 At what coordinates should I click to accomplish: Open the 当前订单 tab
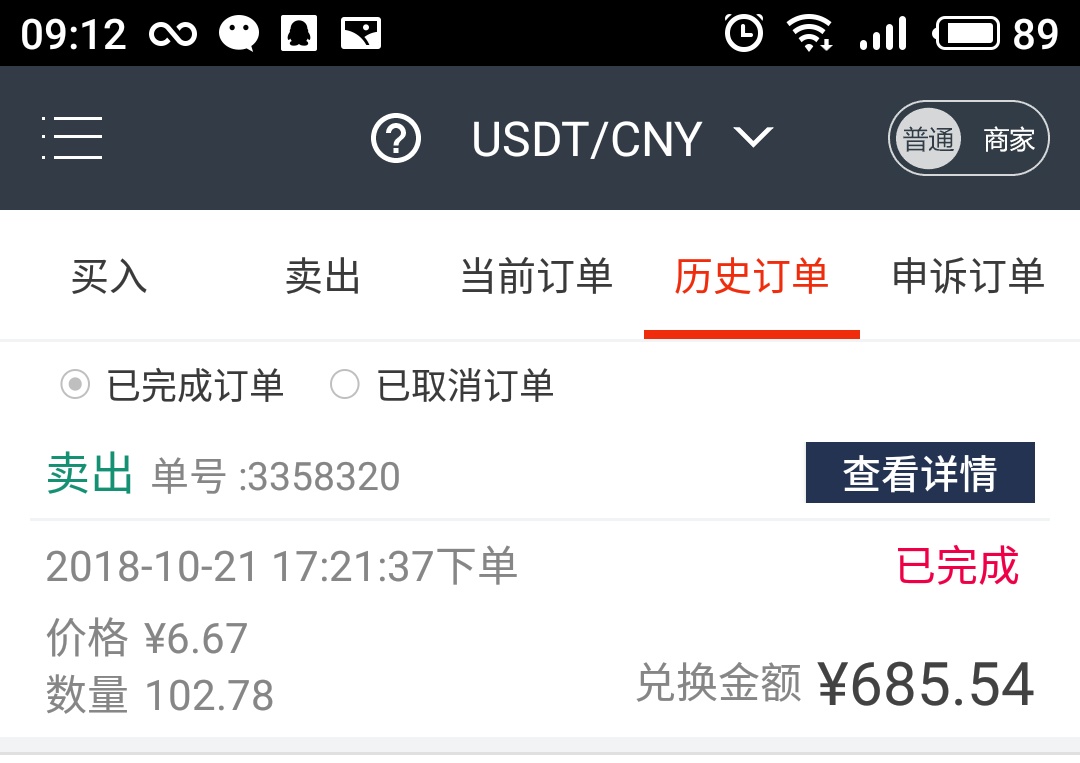[x=536, y=276]
